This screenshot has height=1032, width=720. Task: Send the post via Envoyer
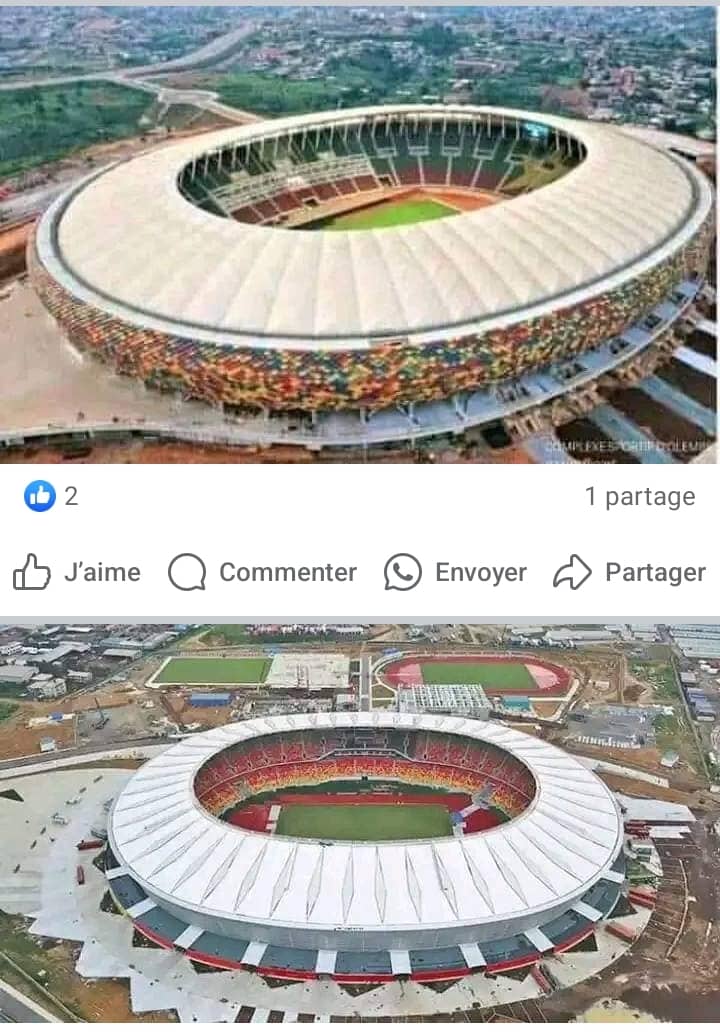click(455, 572)
